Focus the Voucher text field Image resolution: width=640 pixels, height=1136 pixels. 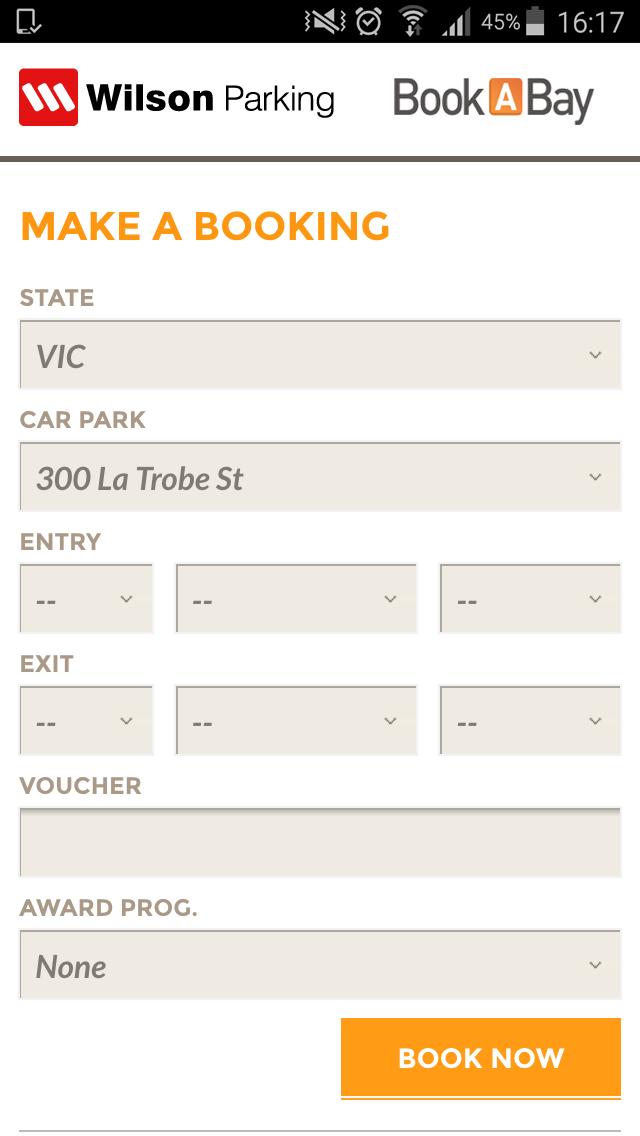coord(320,843)
